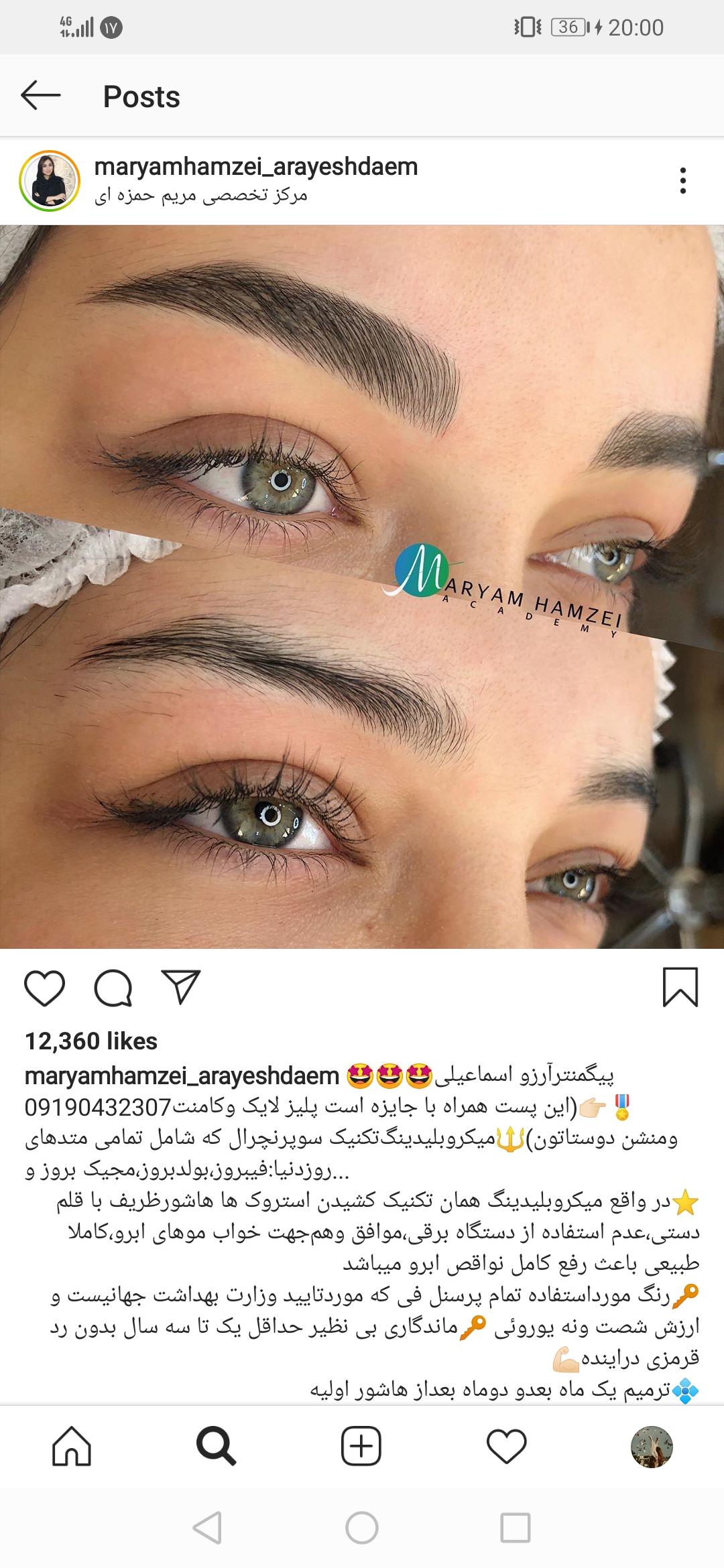Switch to the Home tab
The width and height of the screenshot is (724, 1568).
click(x=72, y=1446)
